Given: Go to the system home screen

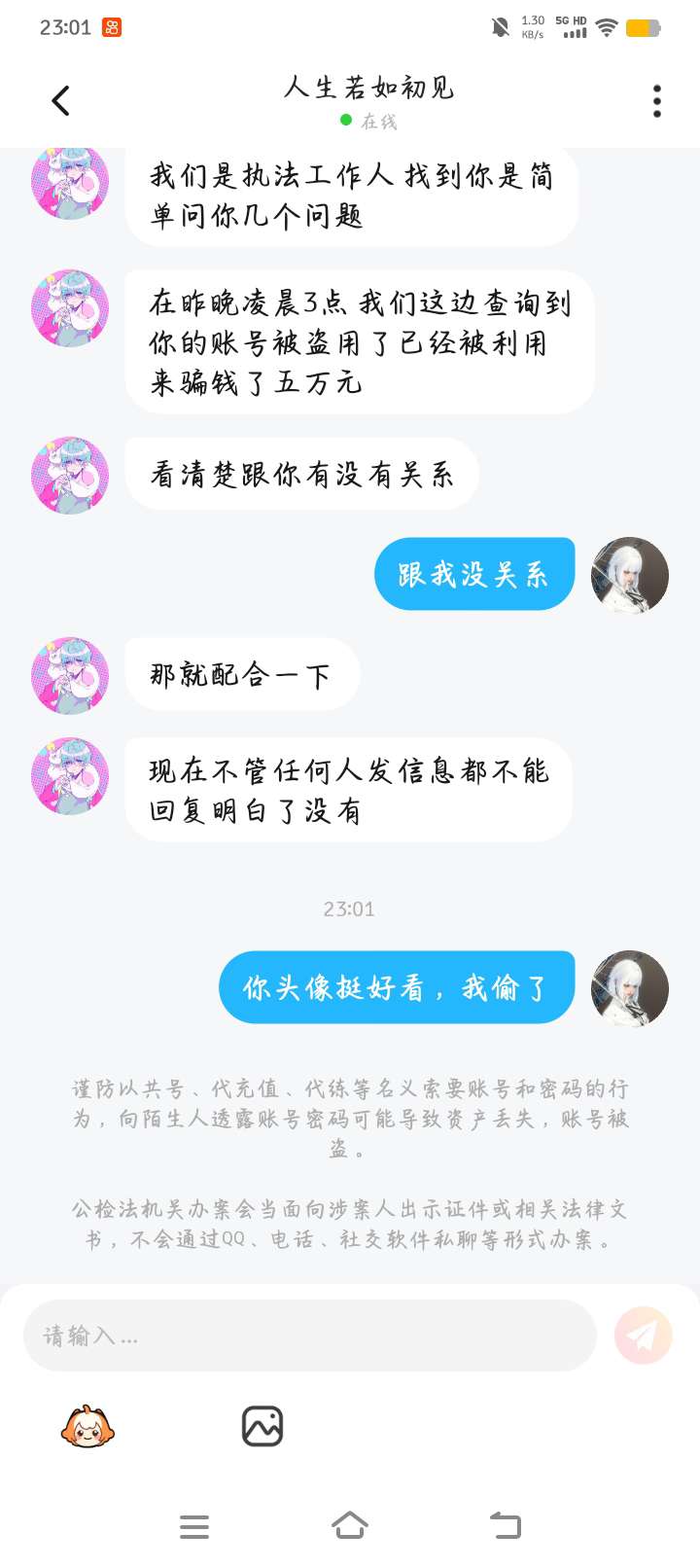Looking at the screenshot, I should click(350, 1525).
